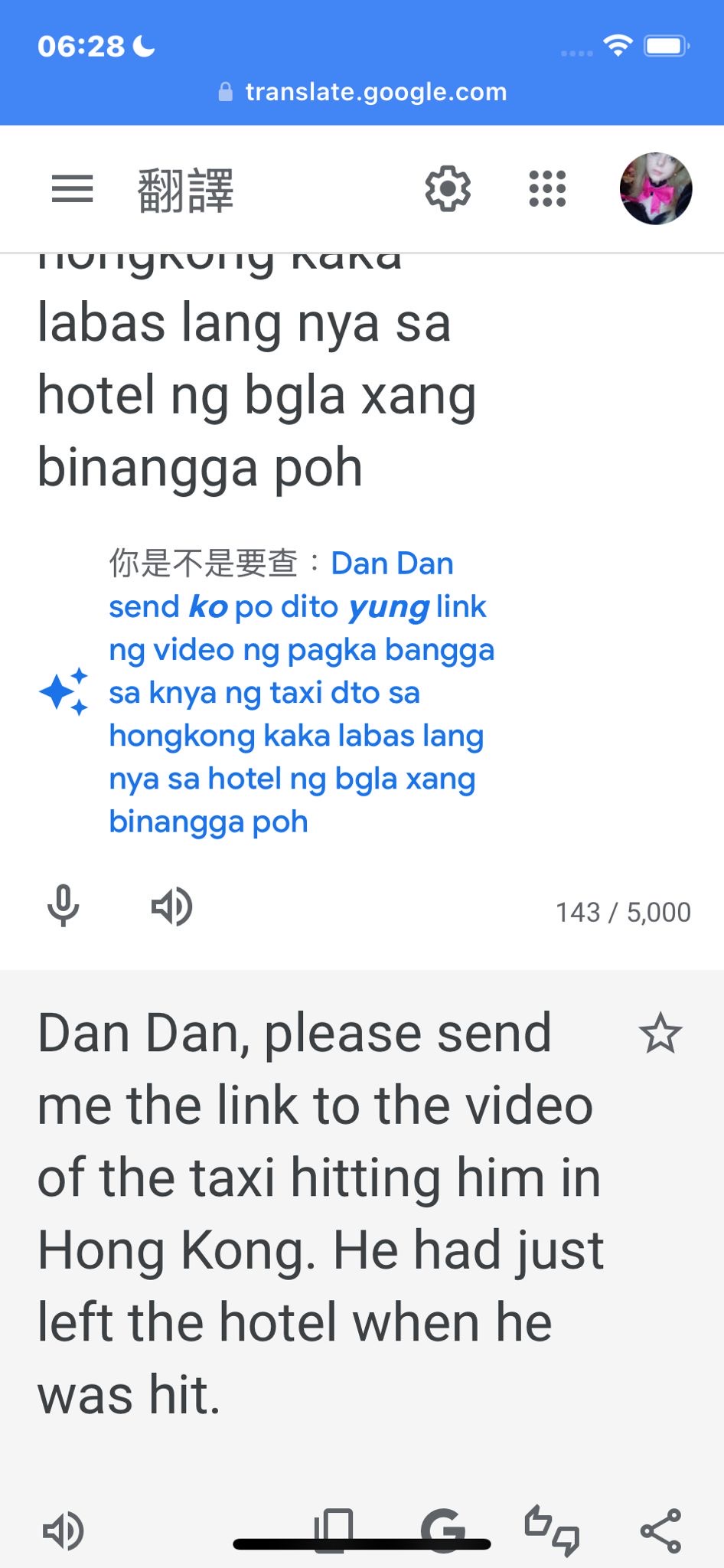724x1568 pixels.
Task: Listen to the source text
Action: pos(172,906)
